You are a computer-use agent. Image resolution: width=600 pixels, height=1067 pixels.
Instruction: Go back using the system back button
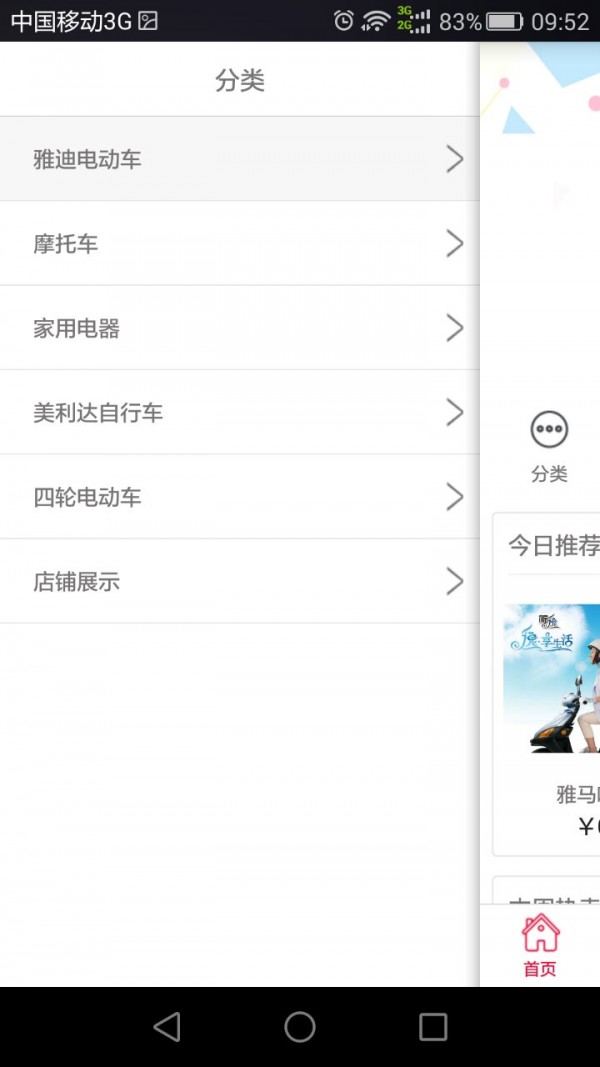tap(167, 1027)
